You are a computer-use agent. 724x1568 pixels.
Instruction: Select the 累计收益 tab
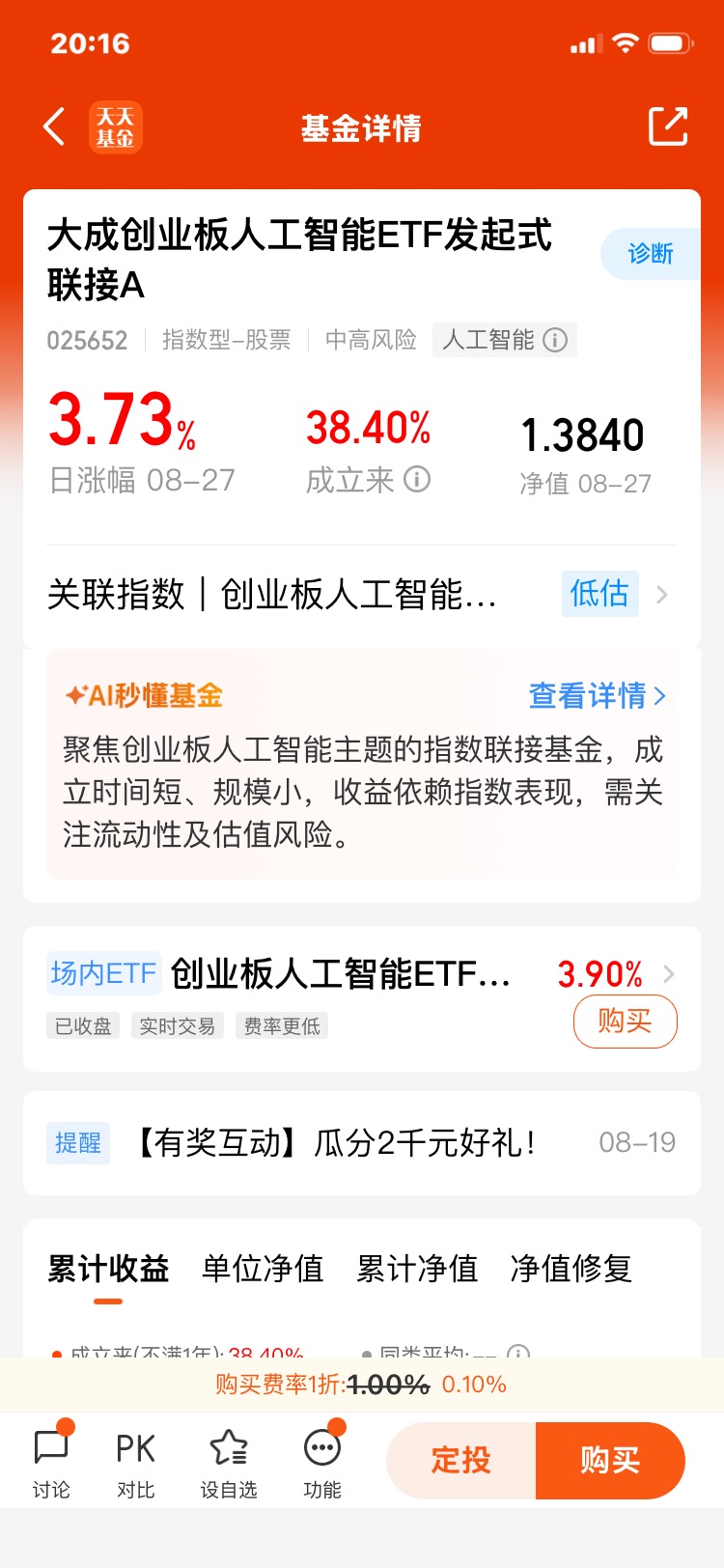108,1269
